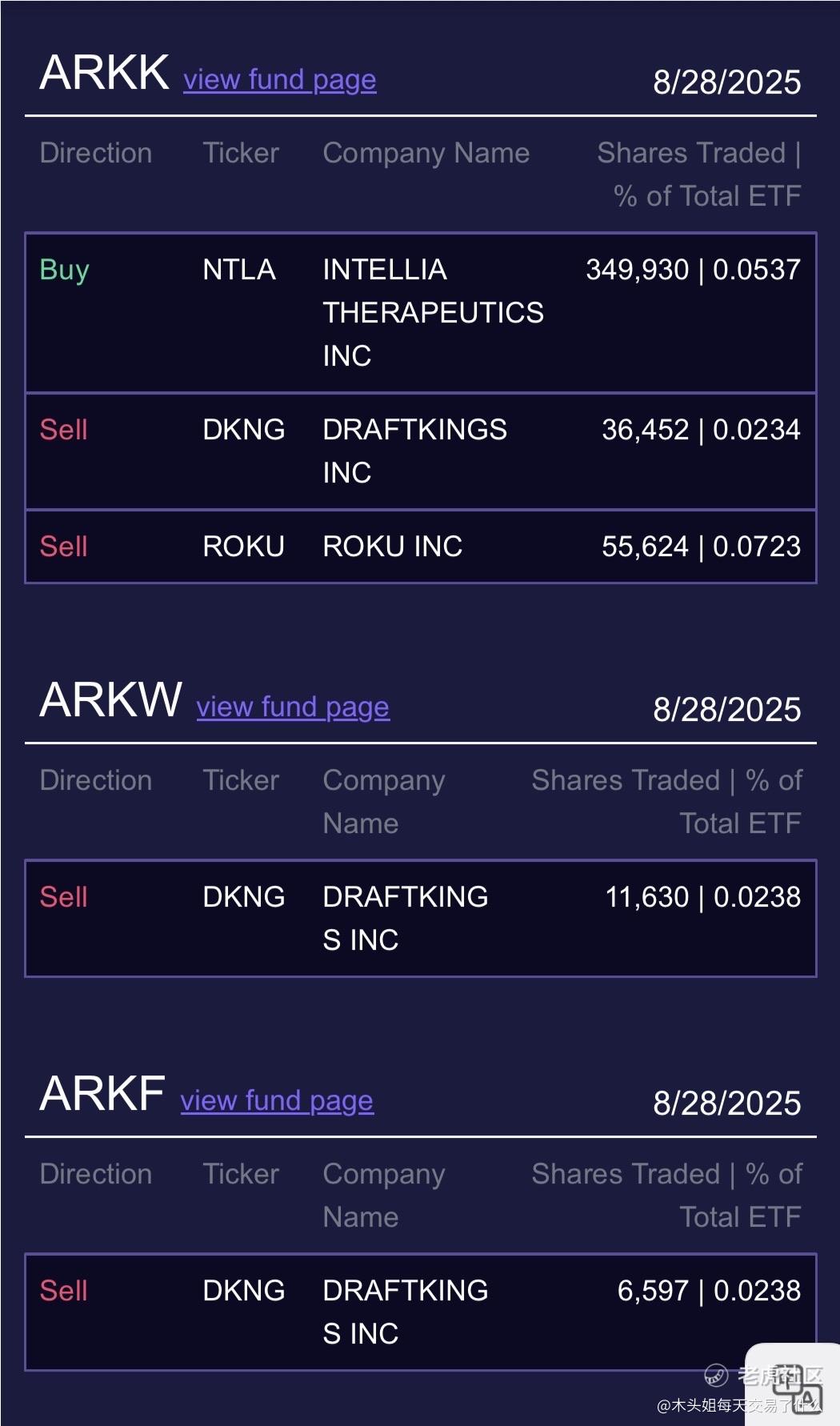Viewport: 840px width, 1426px height.
Task: Open ARKF view fund page link
Action: point(277,1101)
